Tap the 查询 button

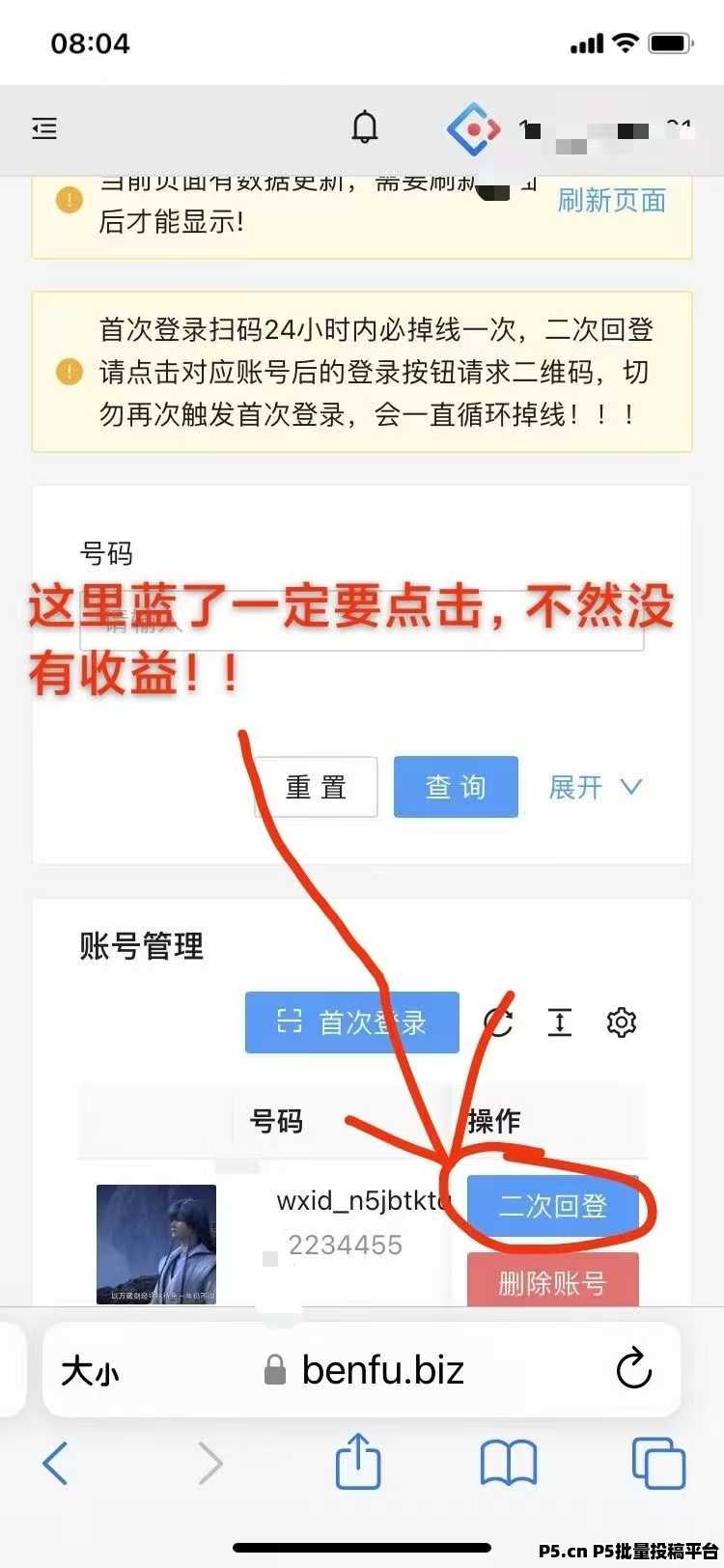pyautogui.click(x=456, y=787)
